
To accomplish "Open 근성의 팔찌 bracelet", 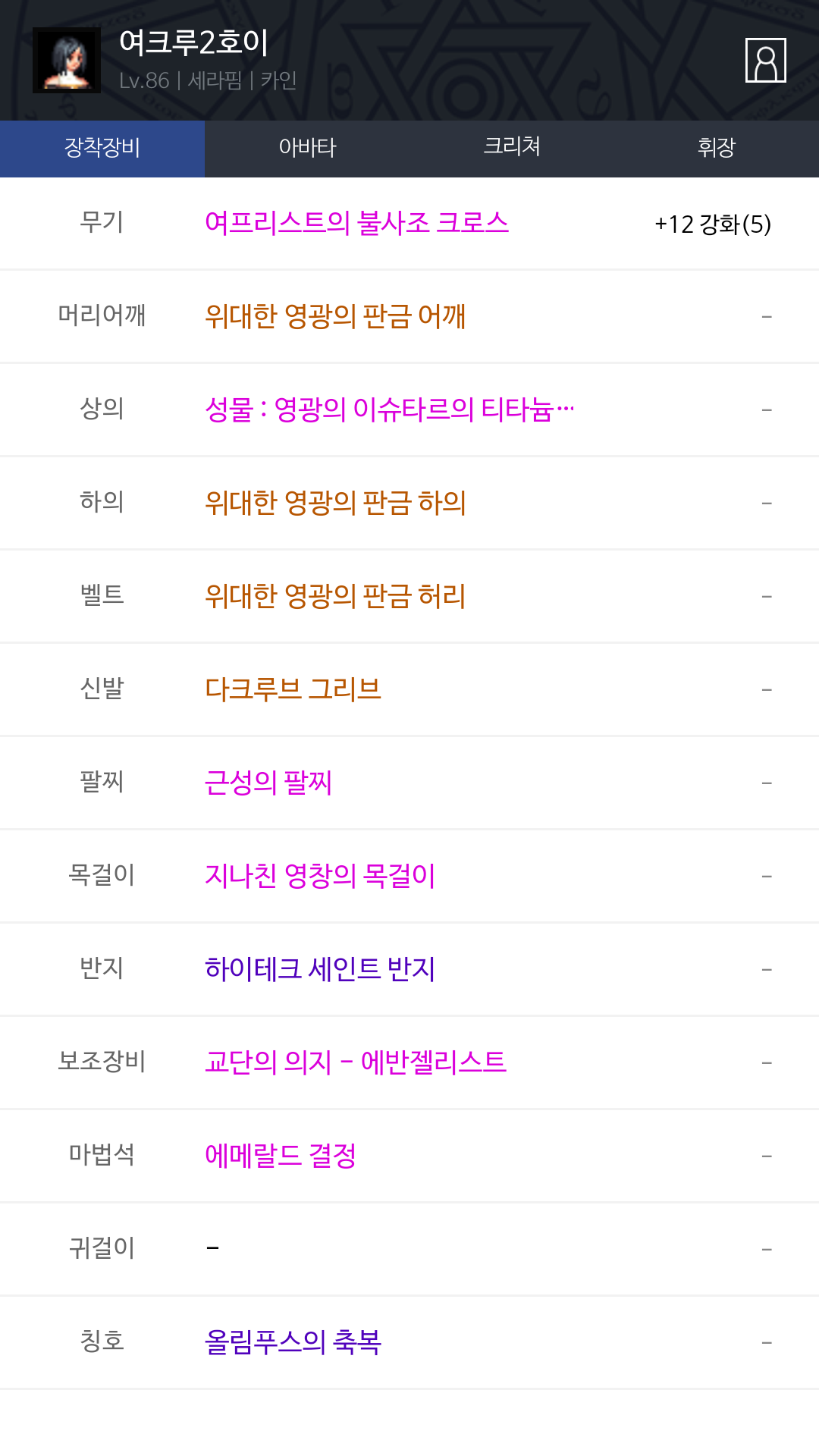I will point(268,783).
